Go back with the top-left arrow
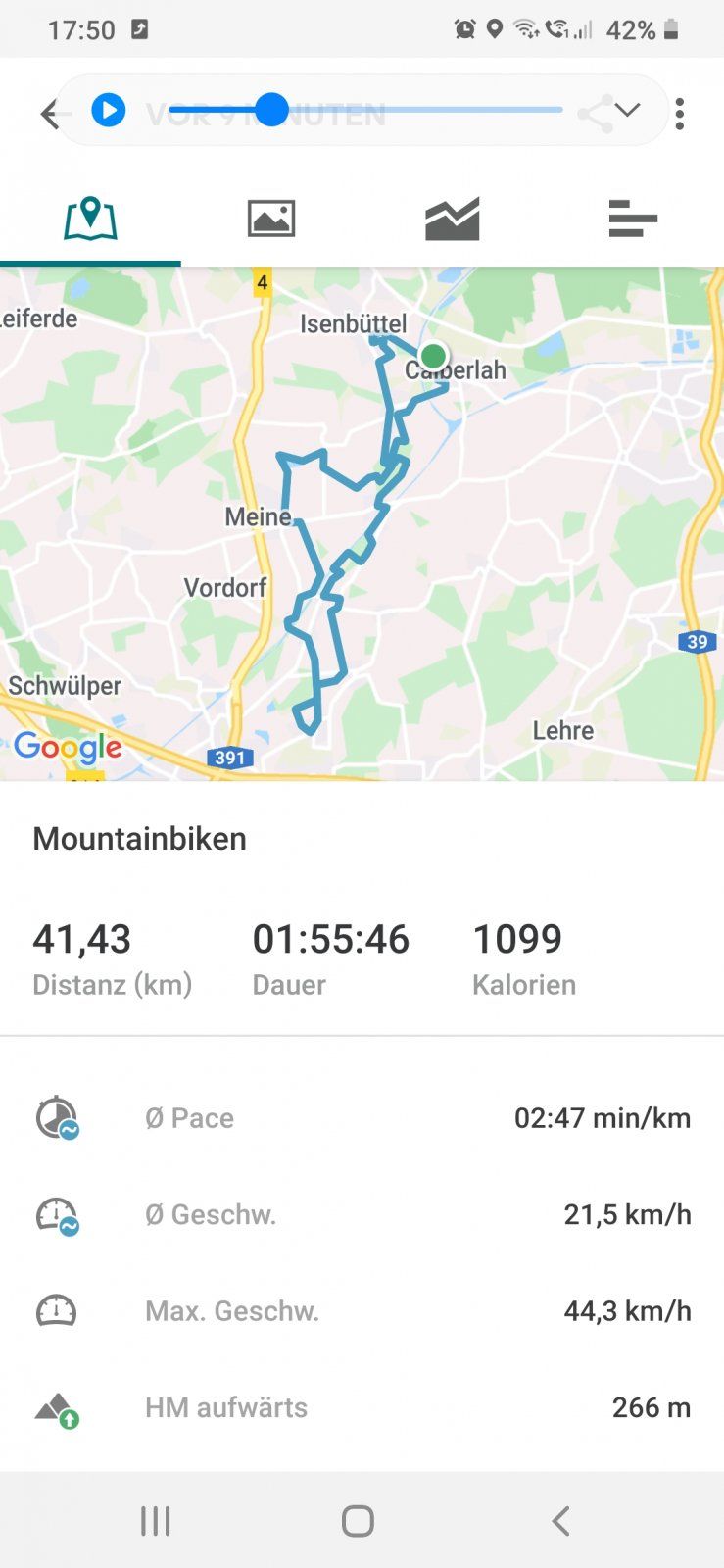The height and width of the screenshot is (1568, 724). coord(49,114)
